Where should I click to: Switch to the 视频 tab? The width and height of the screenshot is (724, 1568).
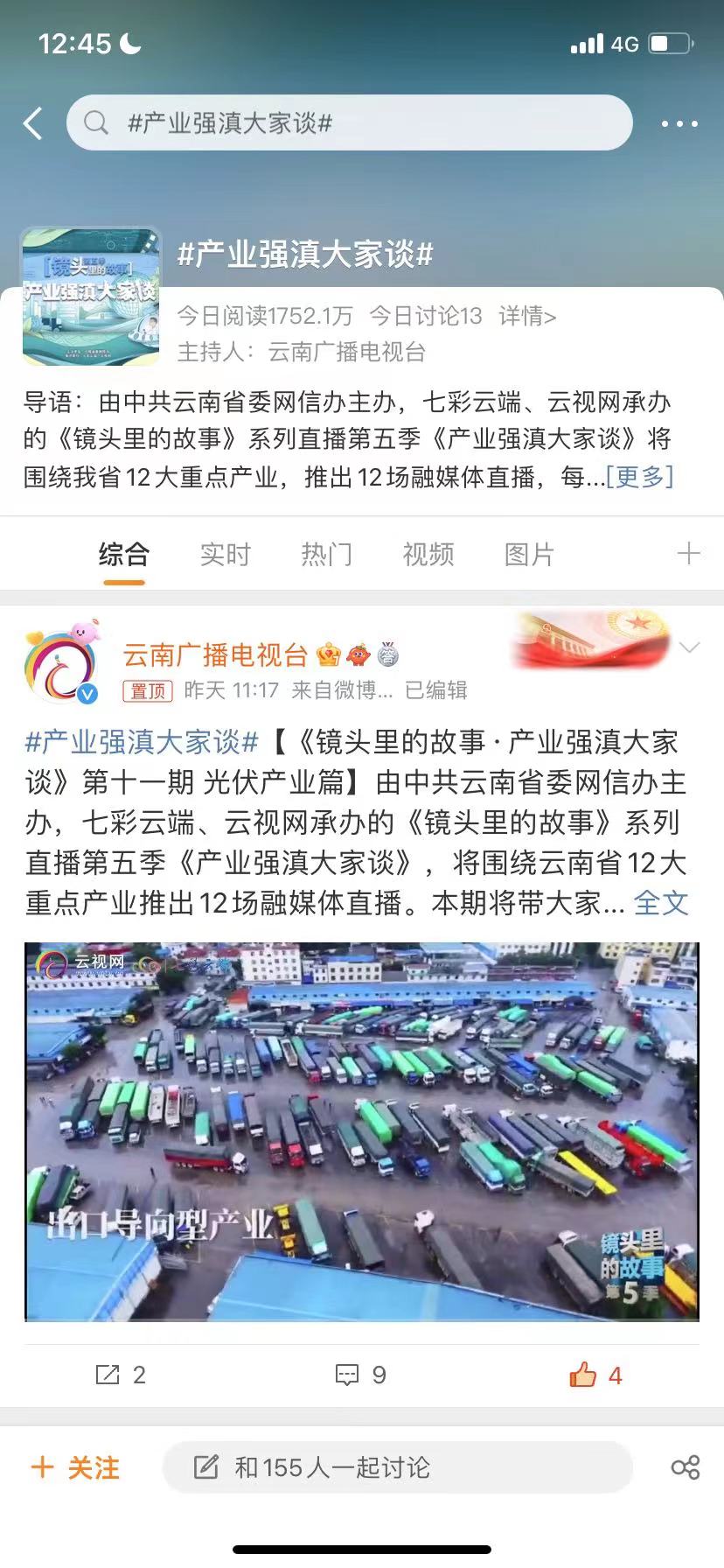point(428,554)
